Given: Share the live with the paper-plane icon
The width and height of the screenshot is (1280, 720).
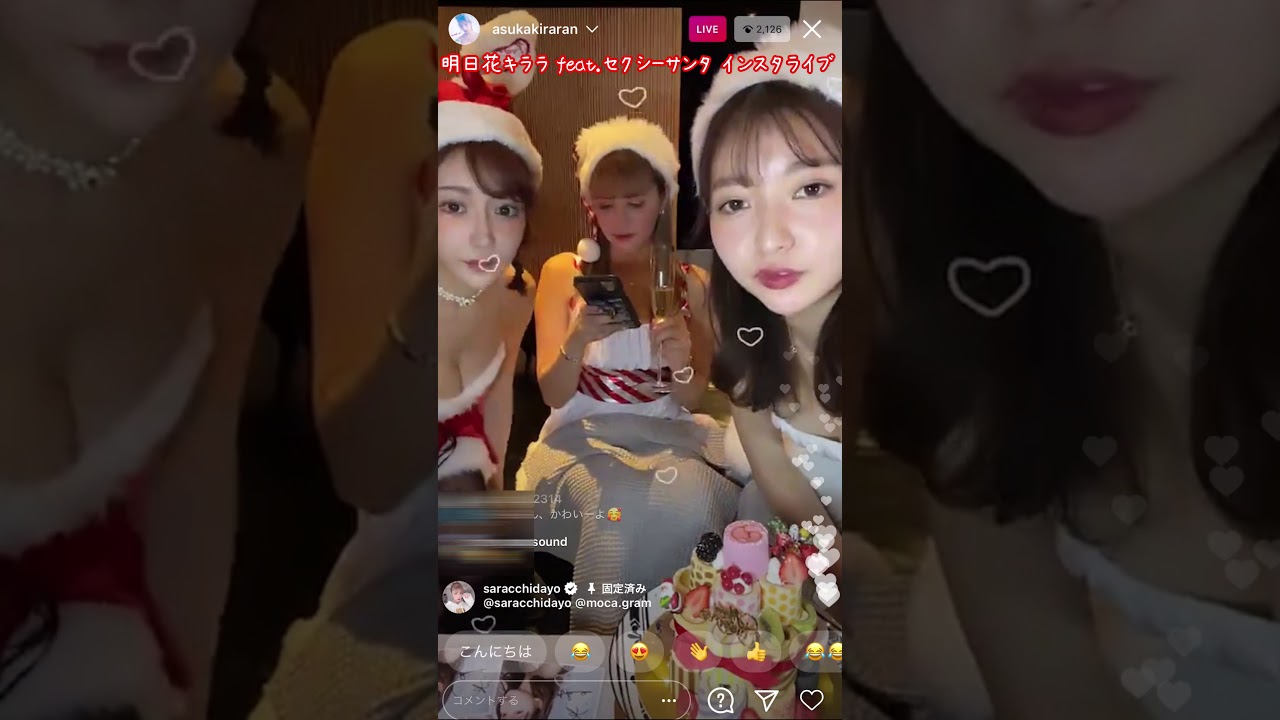Looking at the screenshot, I should coord(766,700).
